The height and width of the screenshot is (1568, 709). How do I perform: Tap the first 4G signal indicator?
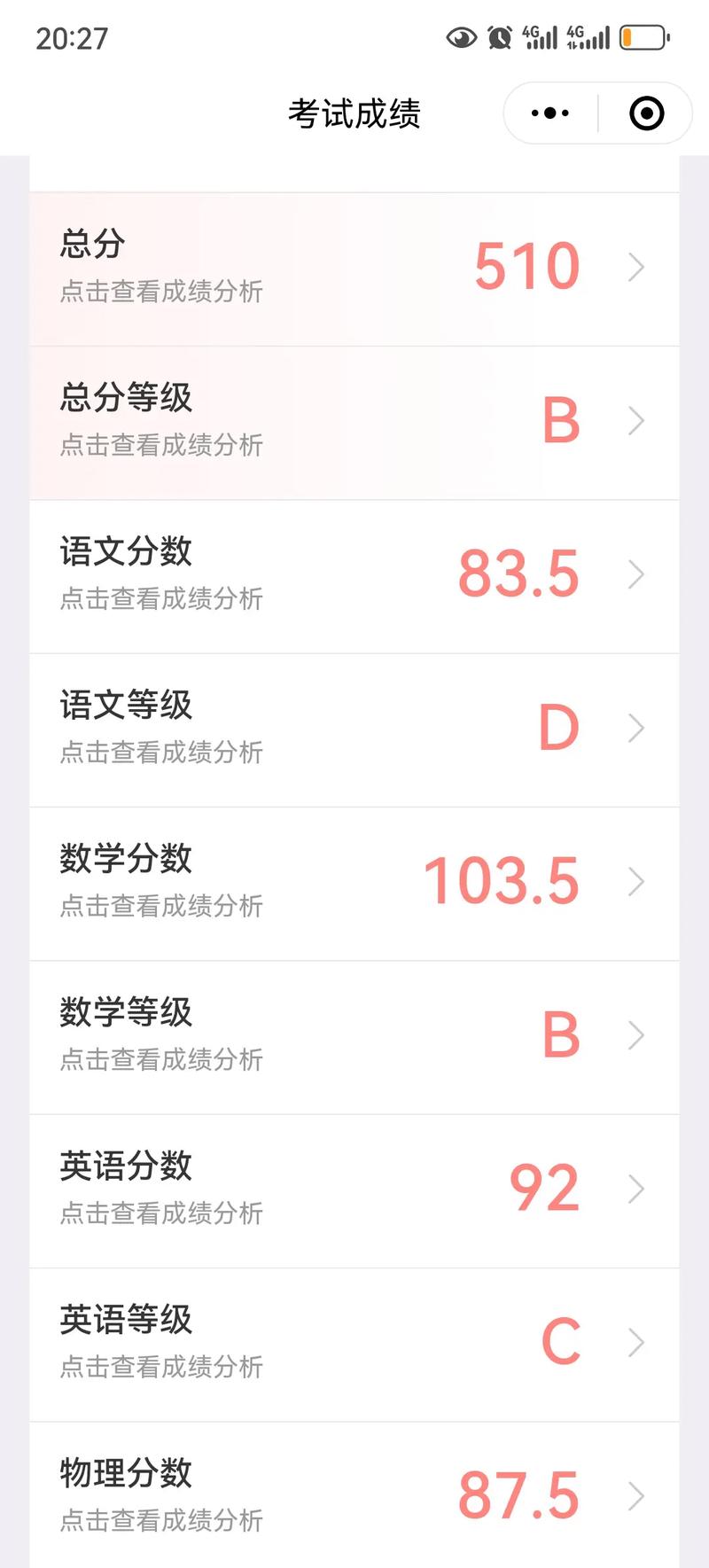click(540, 37)
